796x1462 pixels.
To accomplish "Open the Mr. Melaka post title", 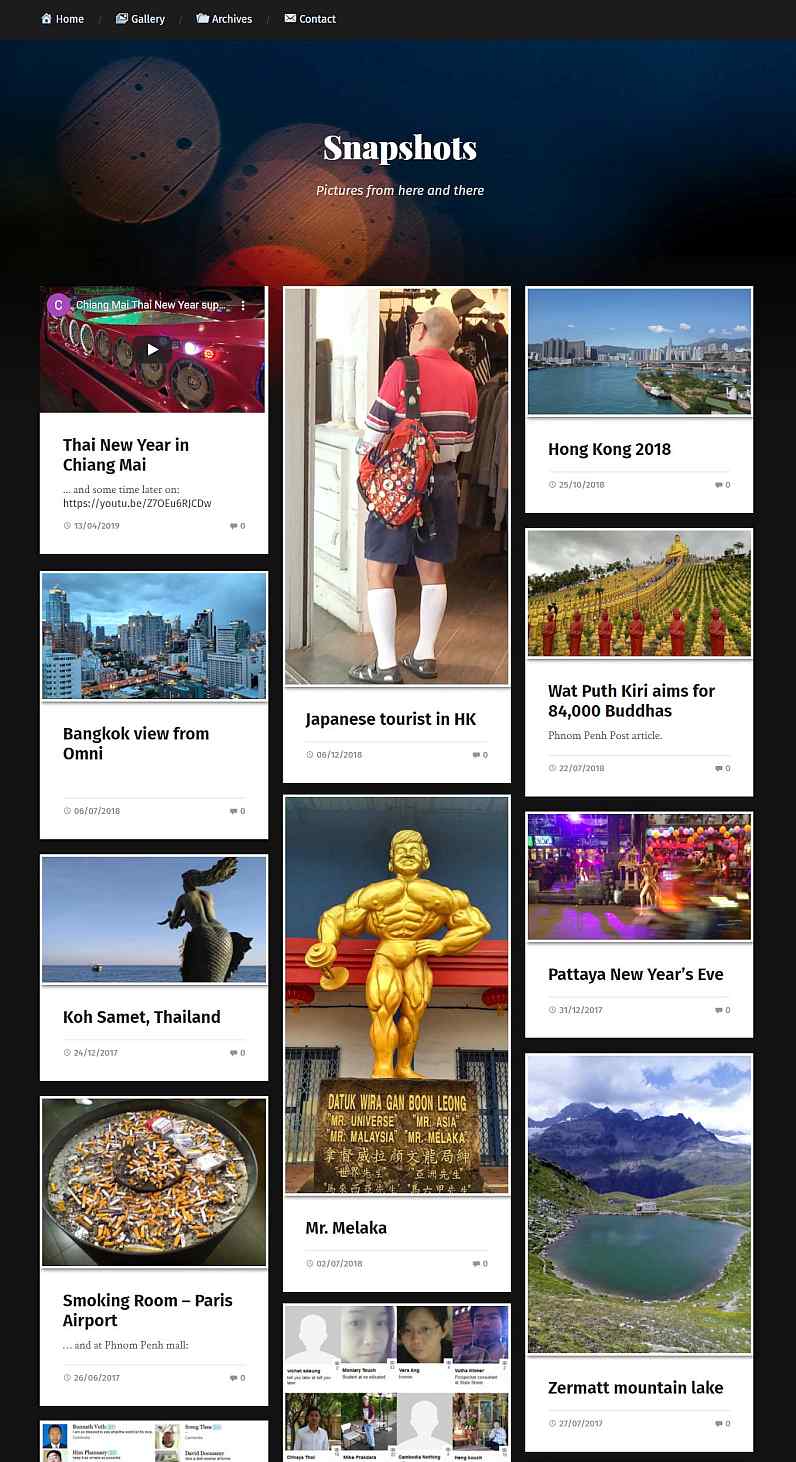I will (346, 1228).
